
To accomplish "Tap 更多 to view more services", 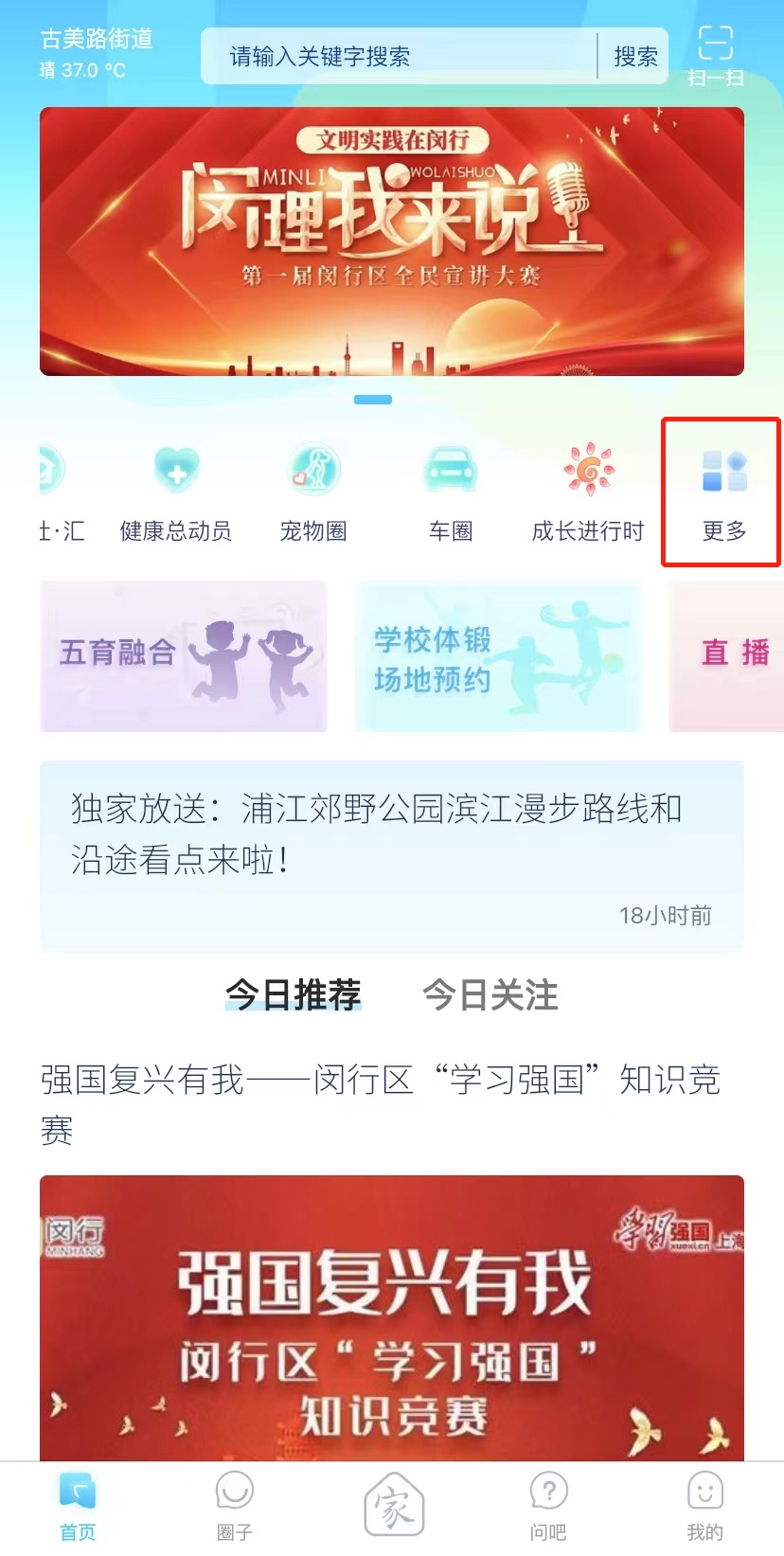I will tap(724, 492).
